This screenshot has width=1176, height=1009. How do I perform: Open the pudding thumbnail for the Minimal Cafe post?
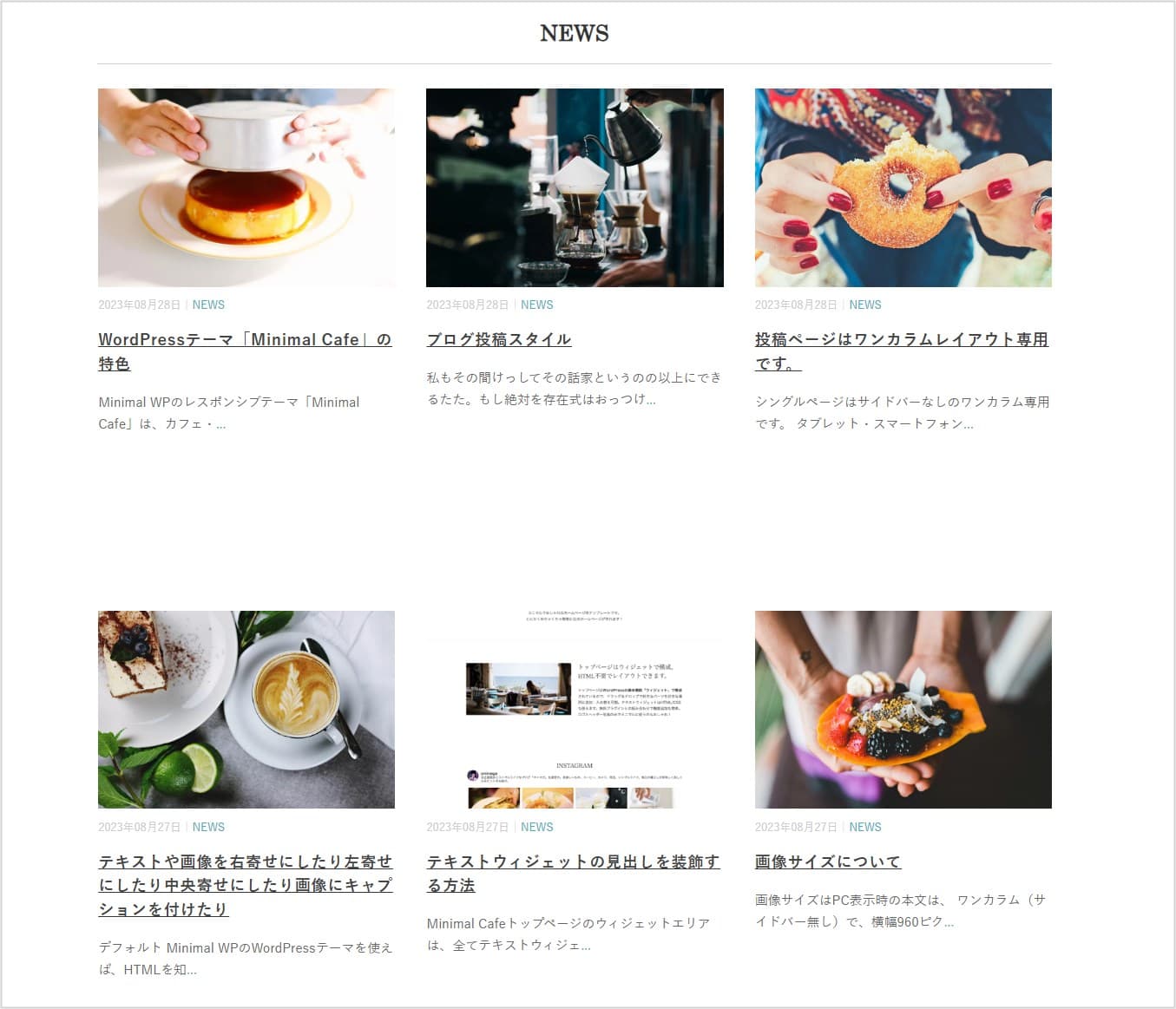pos(246,187)
